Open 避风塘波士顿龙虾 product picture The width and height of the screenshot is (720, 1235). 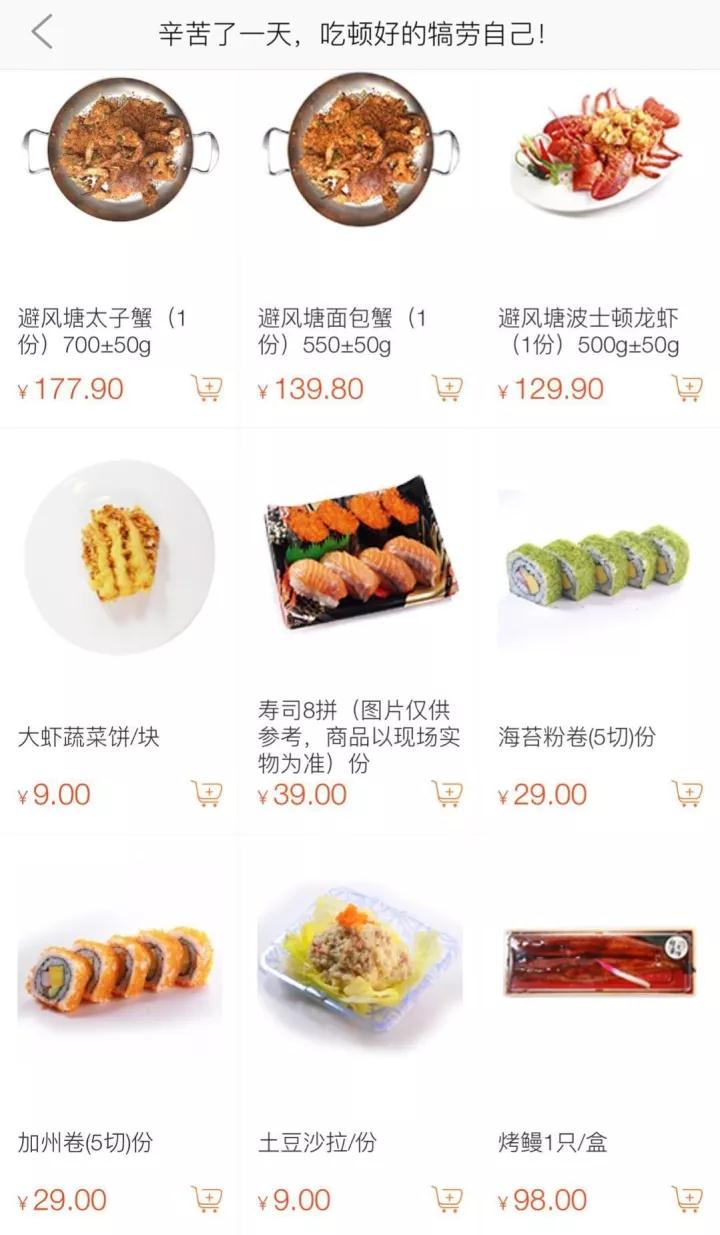(598, 150)
